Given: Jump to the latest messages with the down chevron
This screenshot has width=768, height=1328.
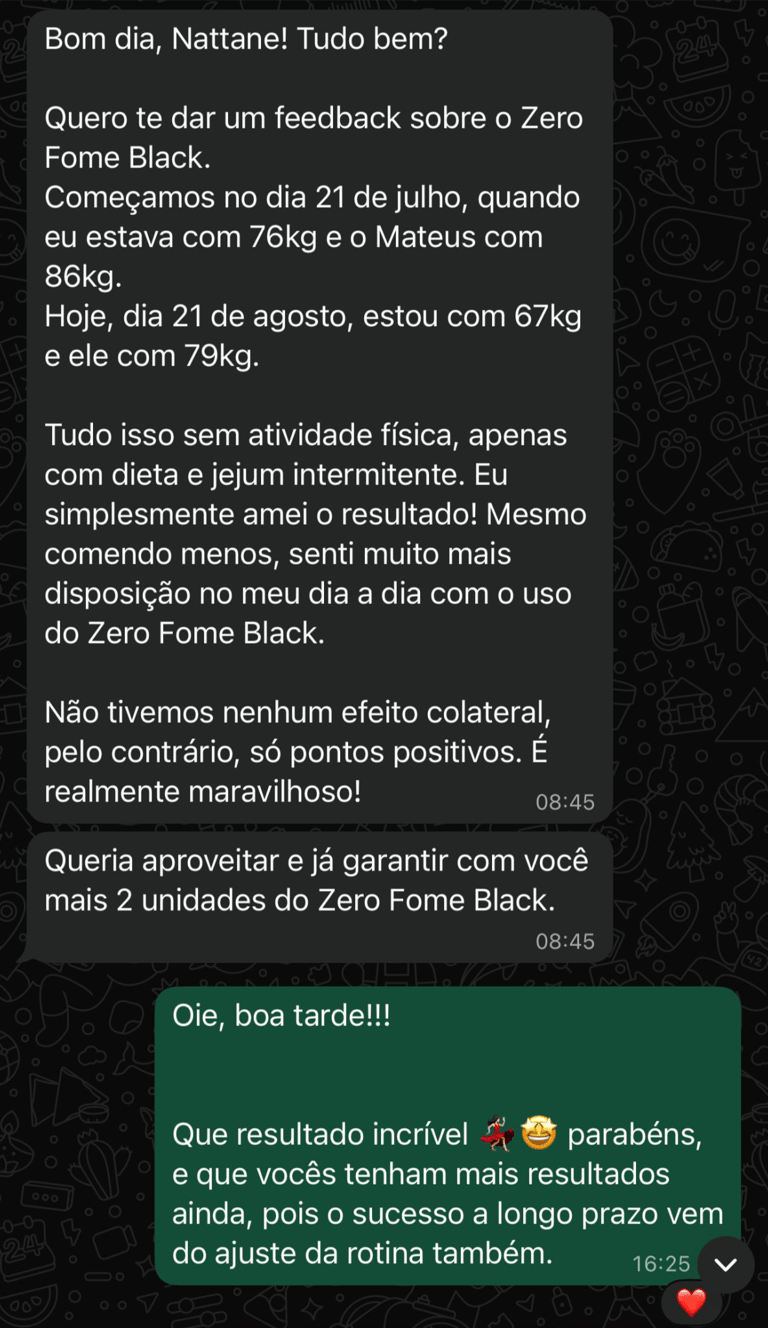Looking at the screenshot, I should [x=726, y=1265].
